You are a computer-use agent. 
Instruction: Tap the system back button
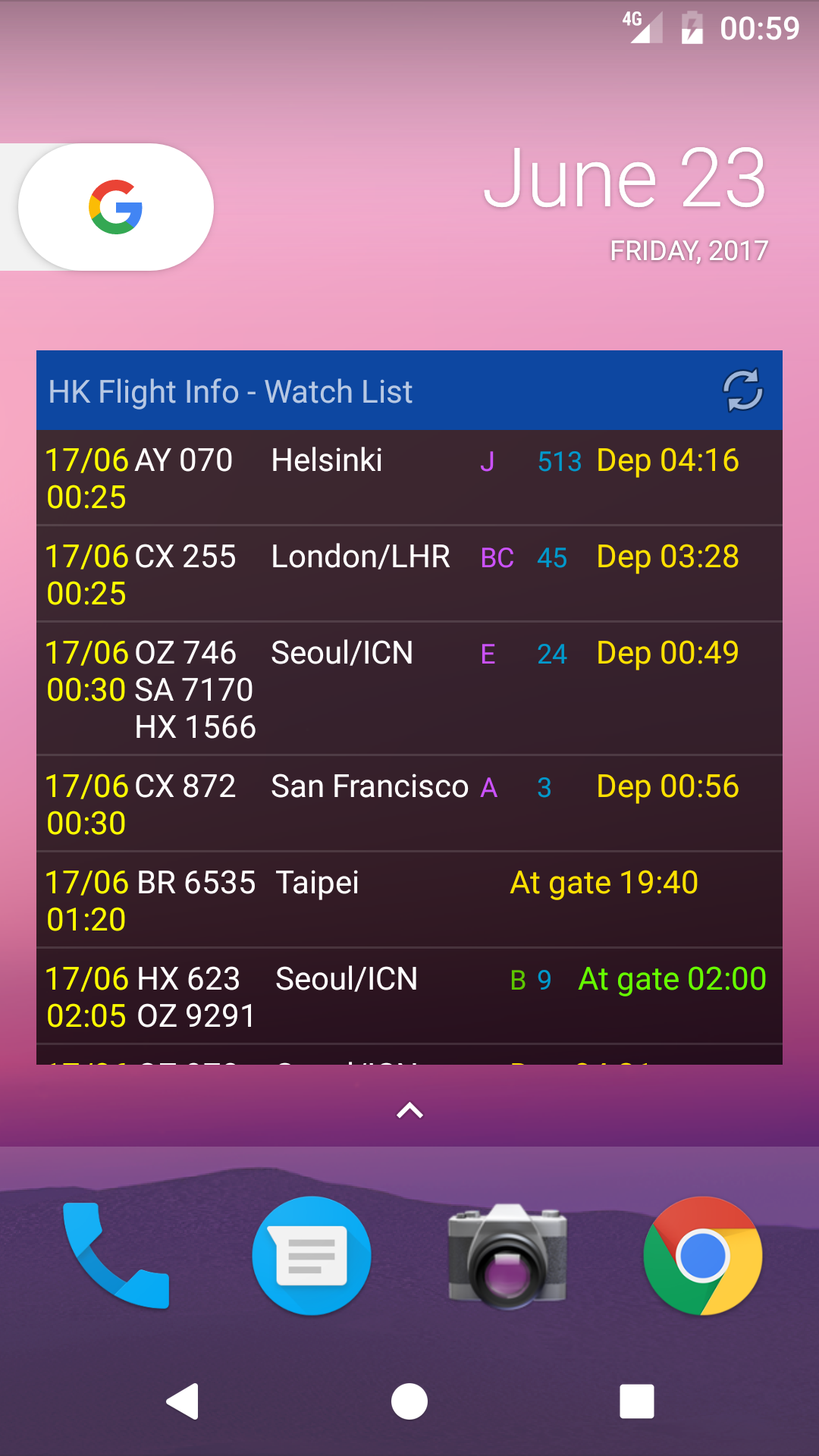coord(183,1401)
